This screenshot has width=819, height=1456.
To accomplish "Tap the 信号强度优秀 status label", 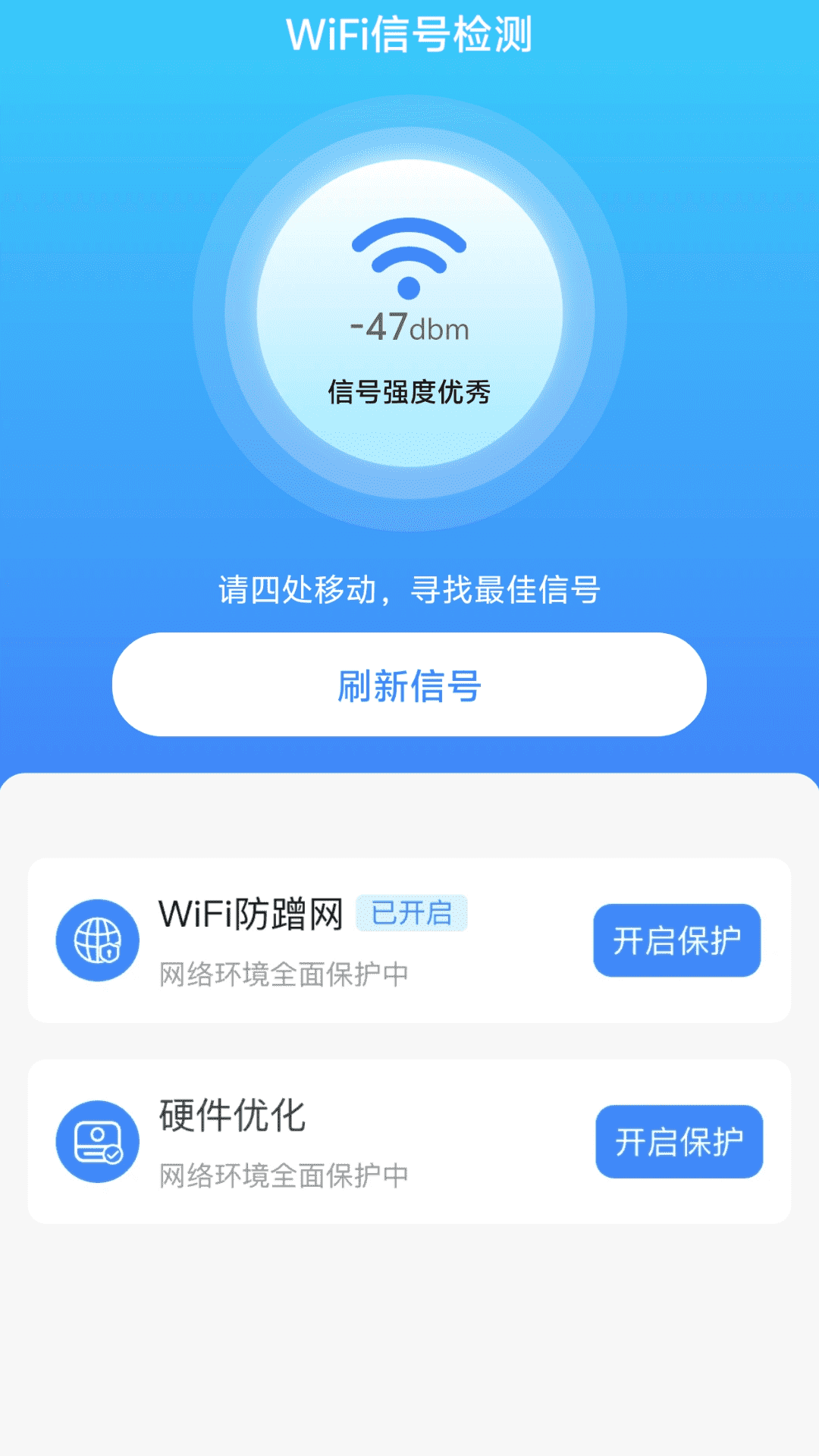I will 409,388.
